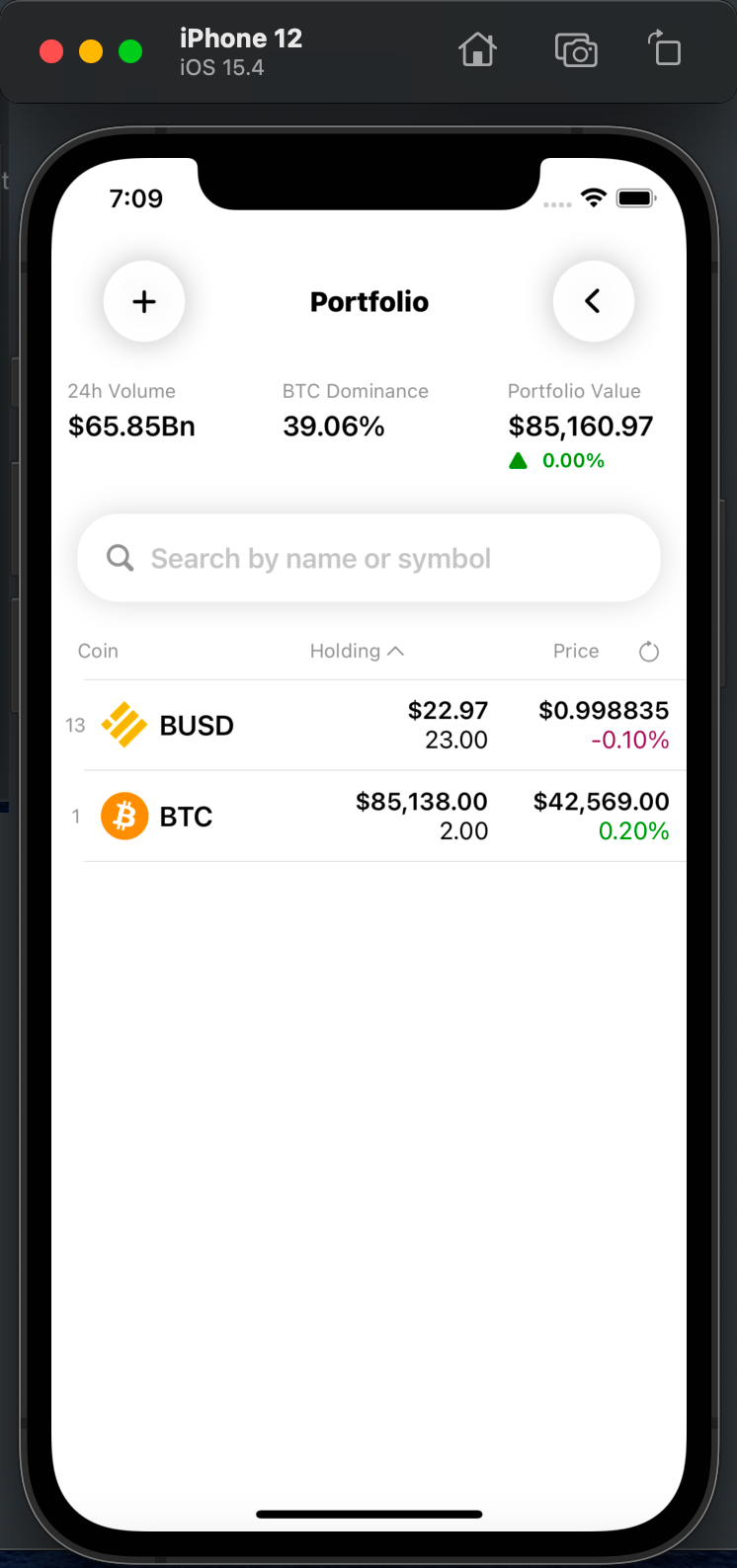Open the BTC coin row
Screen dimensions: 737x1568
pos(375,817)
